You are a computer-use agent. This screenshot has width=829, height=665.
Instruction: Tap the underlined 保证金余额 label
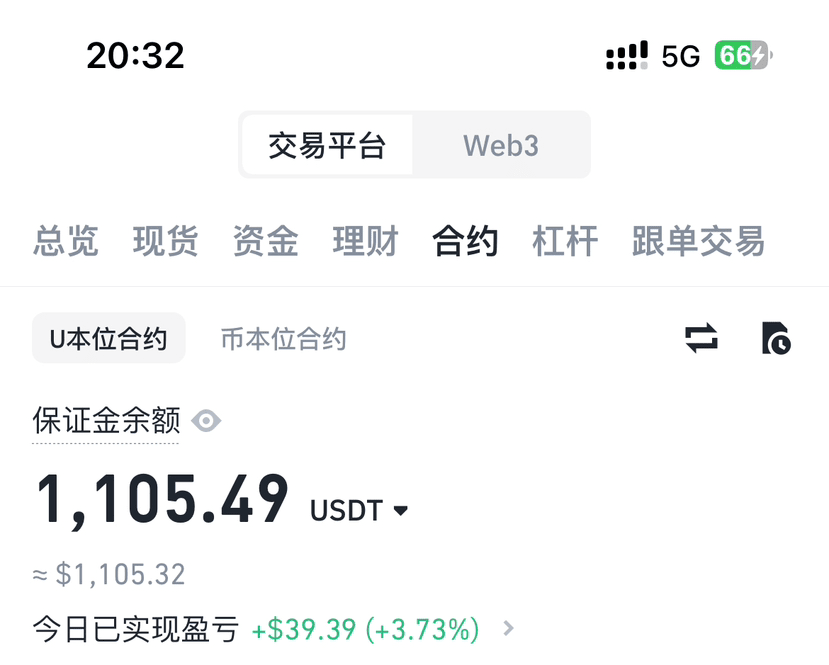pyautogui.click(x=106, y=421)
